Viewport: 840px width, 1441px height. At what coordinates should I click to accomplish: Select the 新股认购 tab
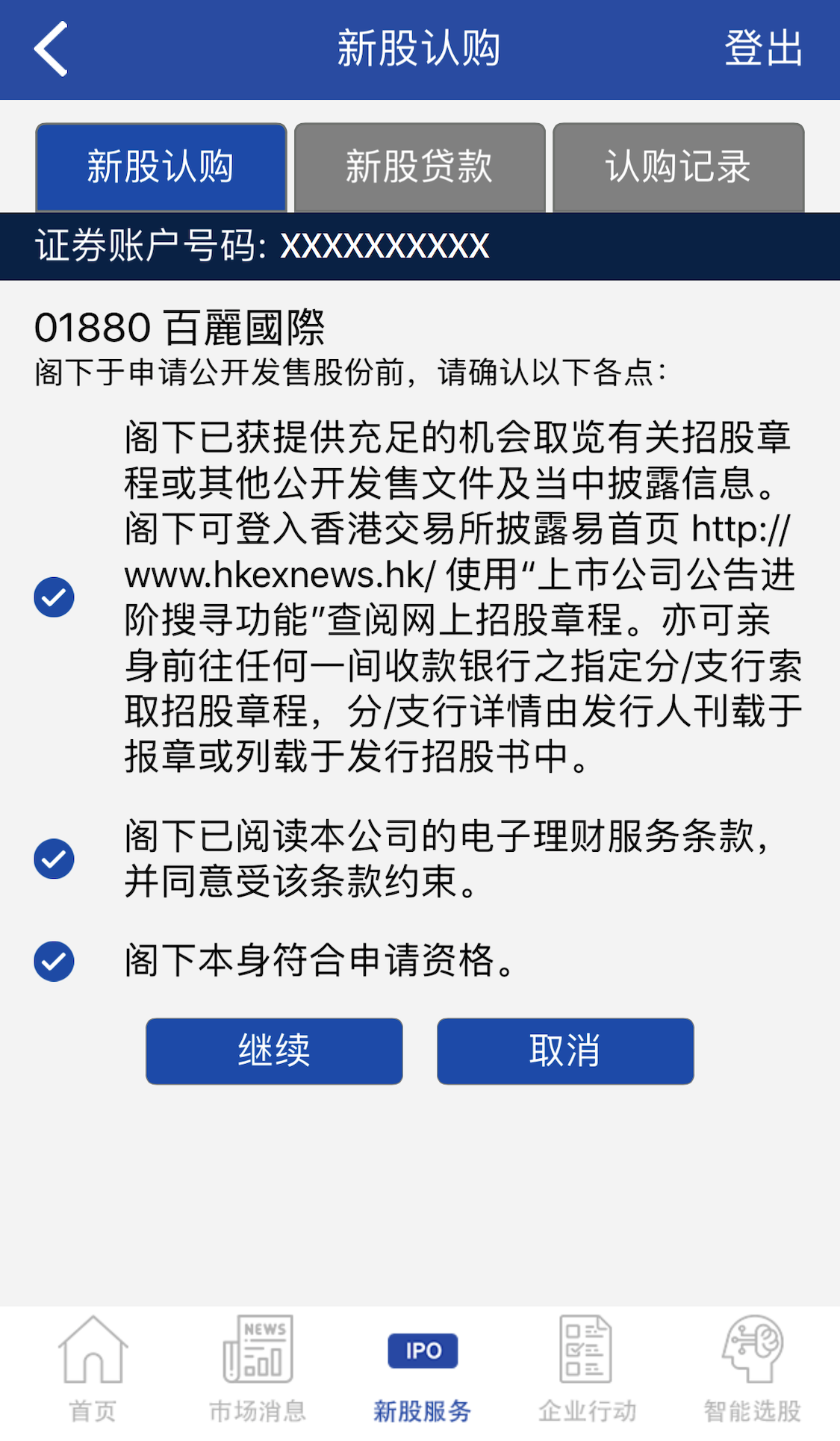(x=161, y=167)
